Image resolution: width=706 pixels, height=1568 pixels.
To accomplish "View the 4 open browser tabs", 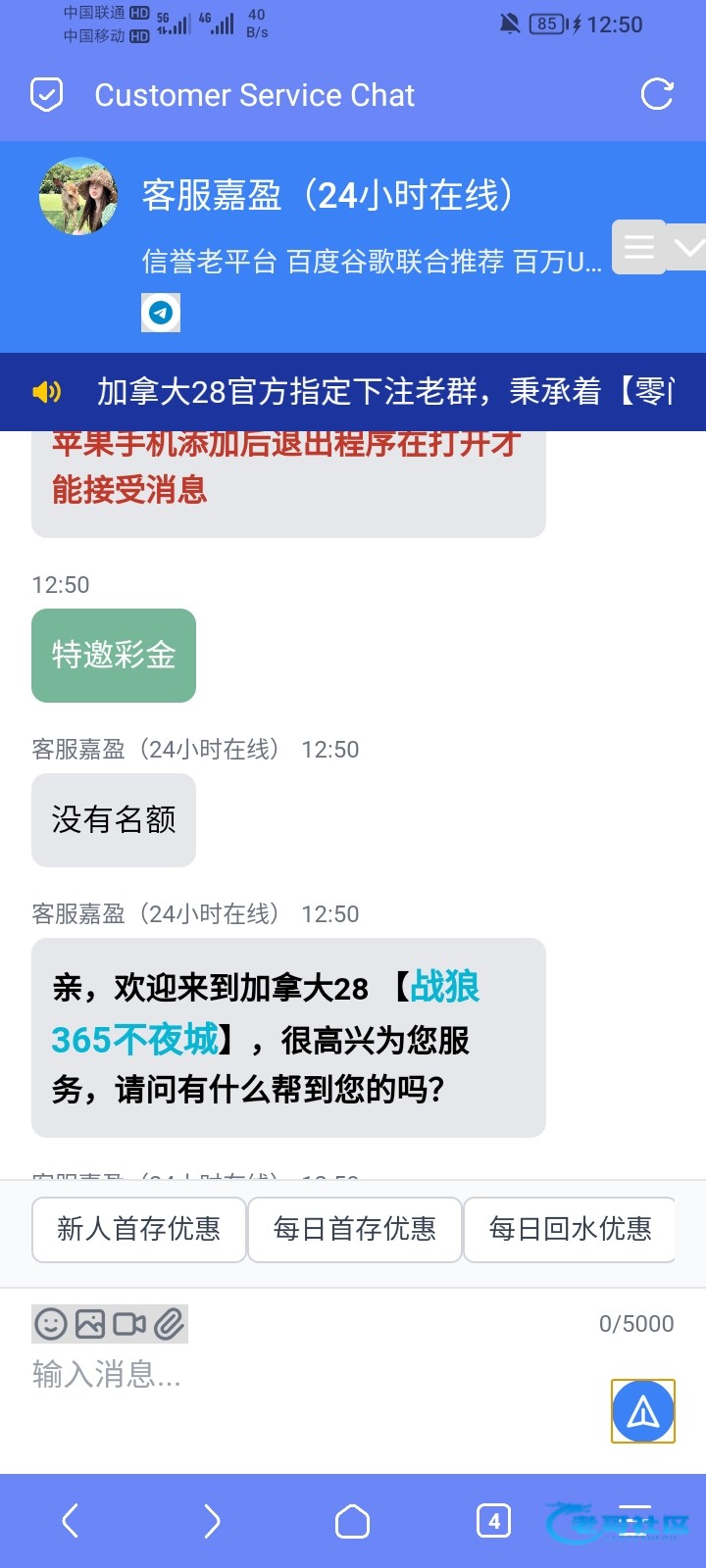I will tap(493, 1521).
